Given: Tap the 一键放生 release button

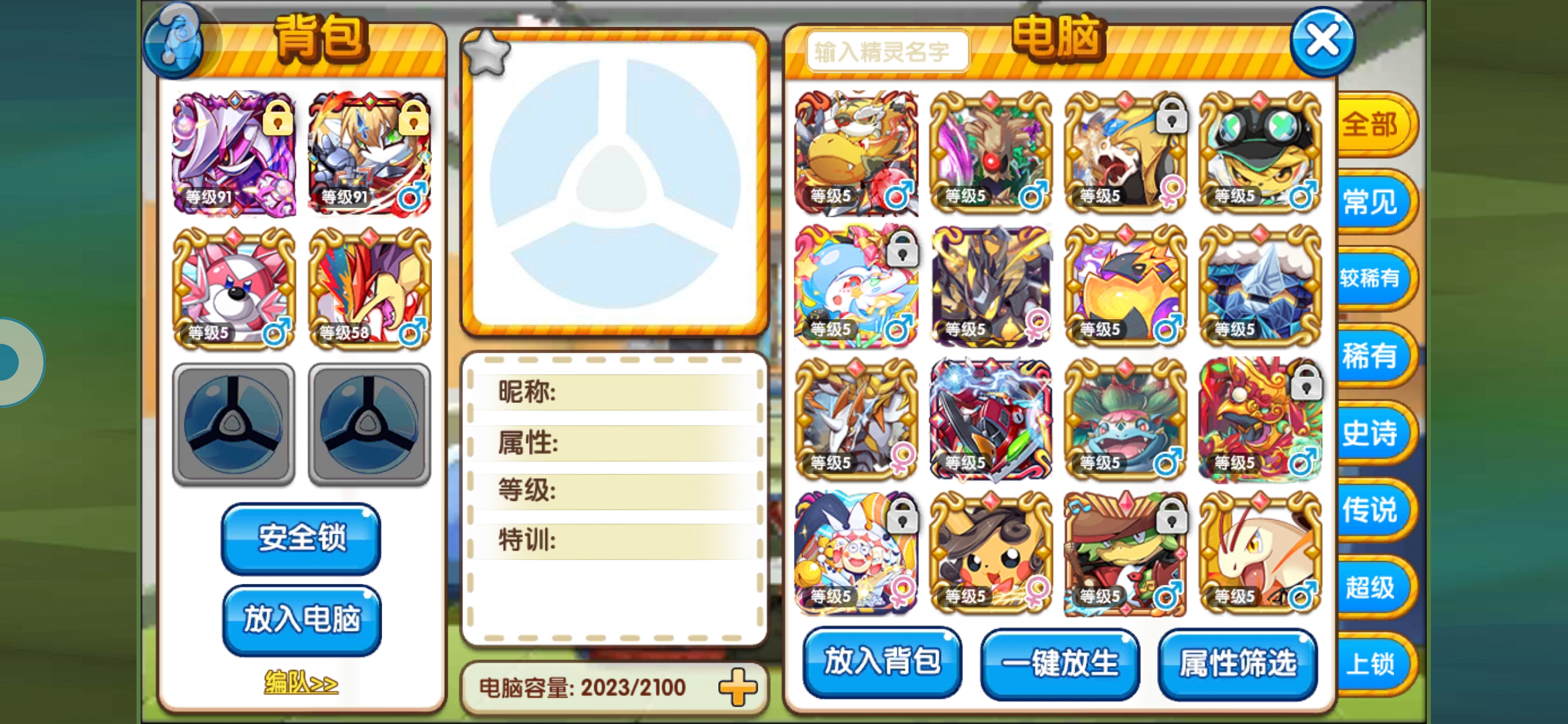Looking at the screenshot, I should 1060,663.
